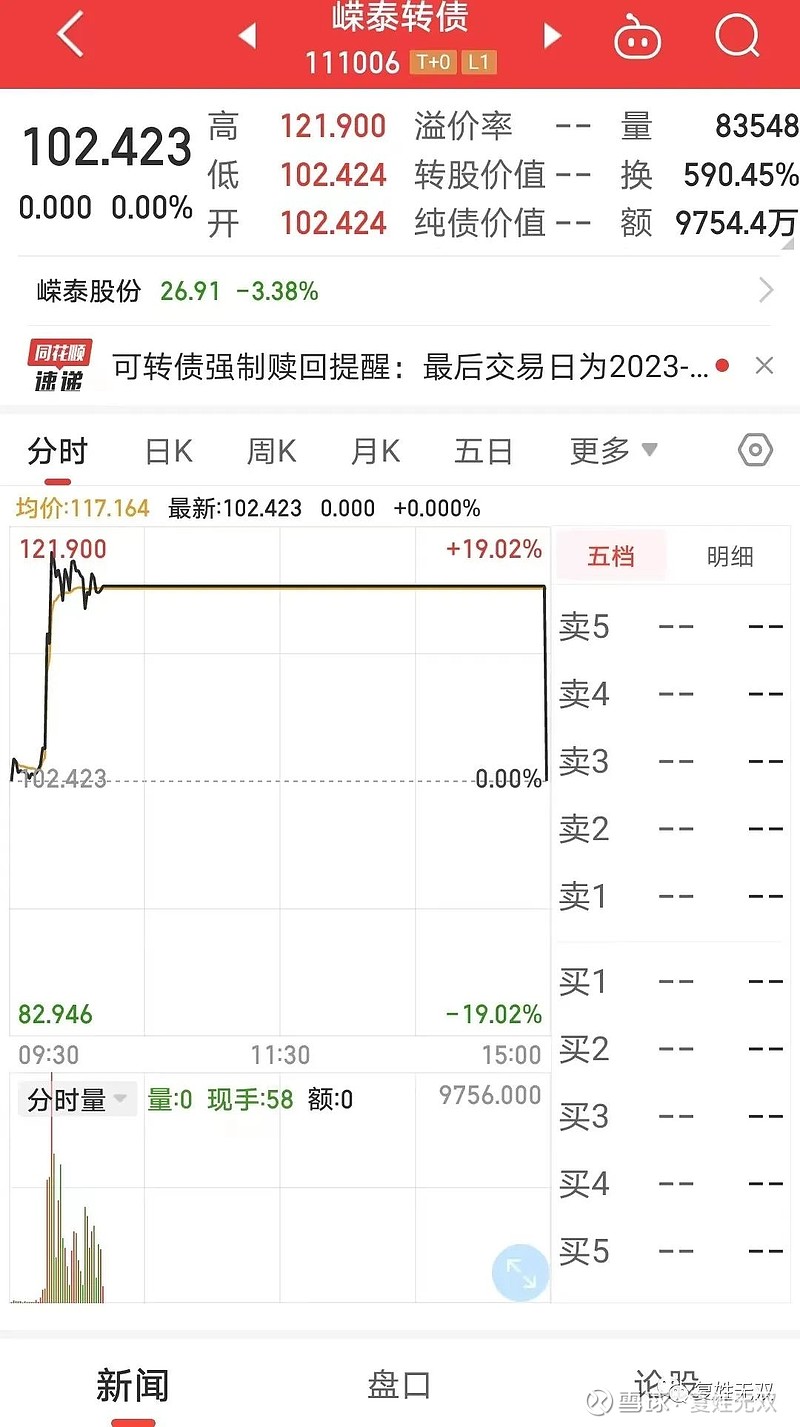The image size is (800, 1427).
Task: Switch to 日K chart
Action: click(x=169, y=451)
